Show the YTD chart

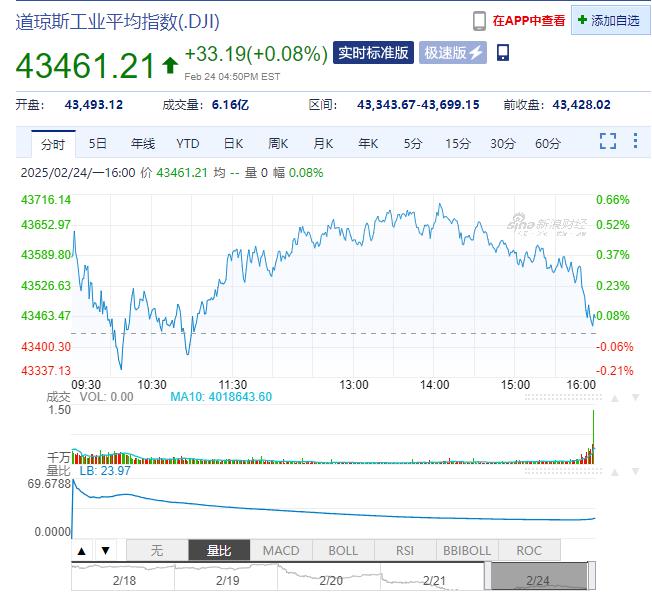pos(187,143)
